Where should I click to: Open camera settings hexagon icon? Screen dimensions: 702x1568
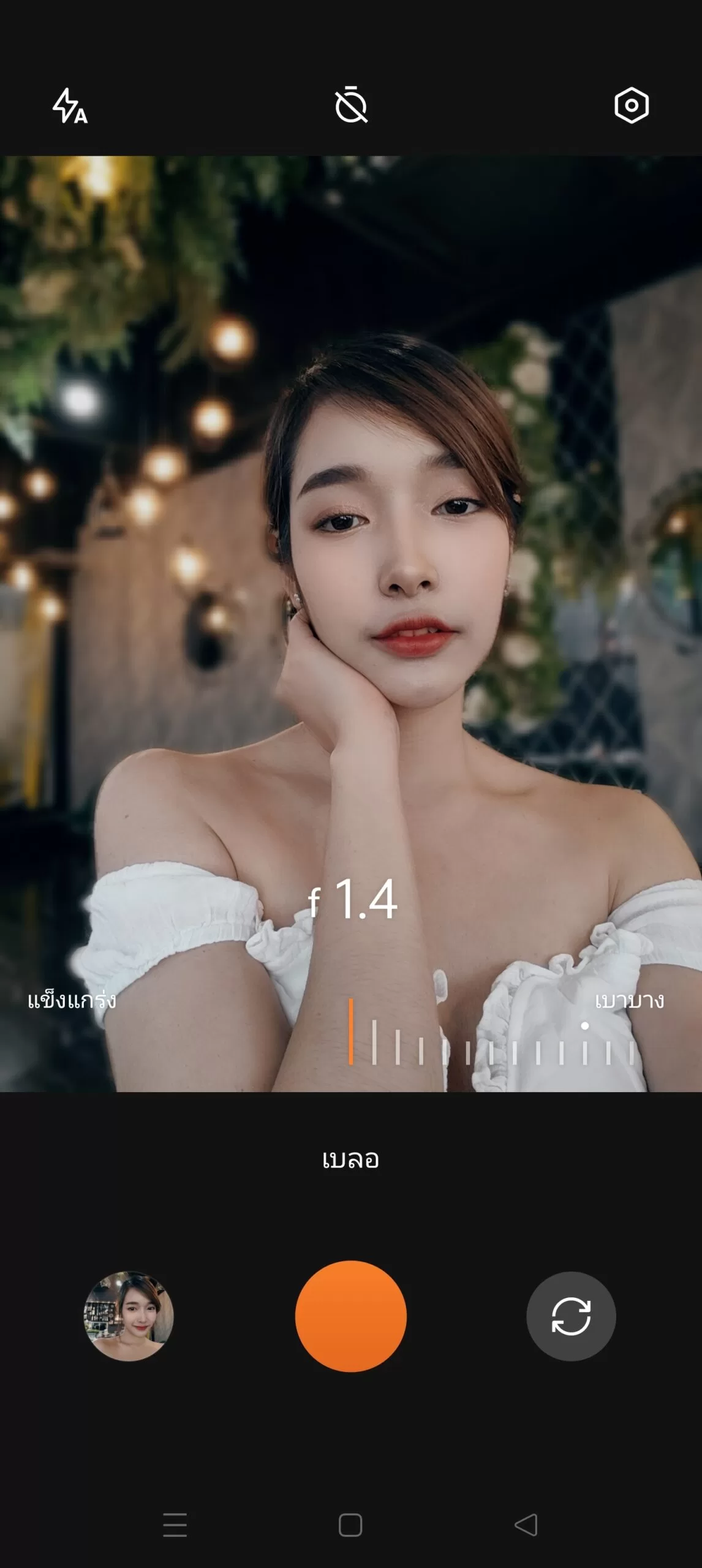click(632, 105)
